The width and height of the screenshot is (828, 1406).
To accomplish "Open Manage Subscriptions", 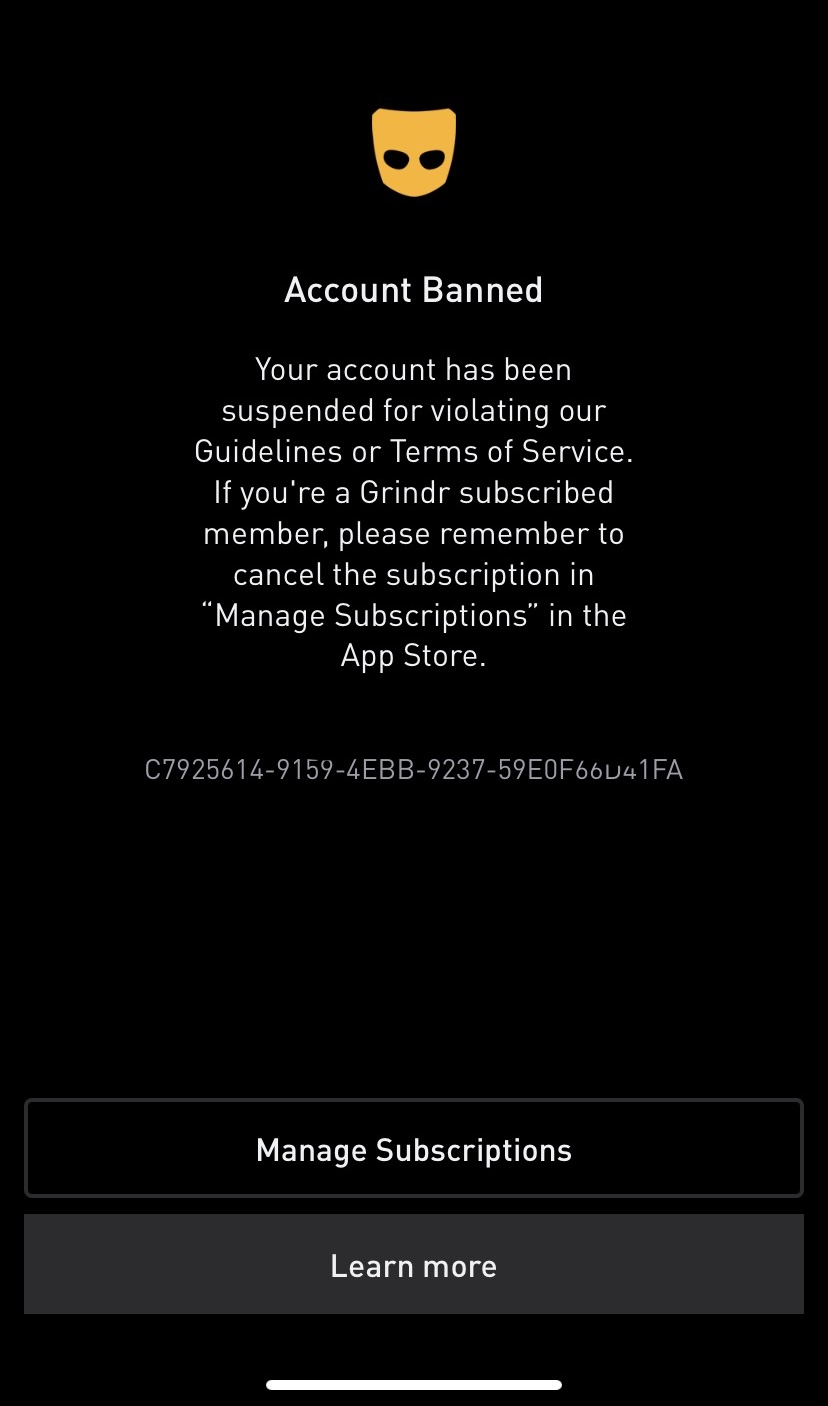I will pos(413,1149).
